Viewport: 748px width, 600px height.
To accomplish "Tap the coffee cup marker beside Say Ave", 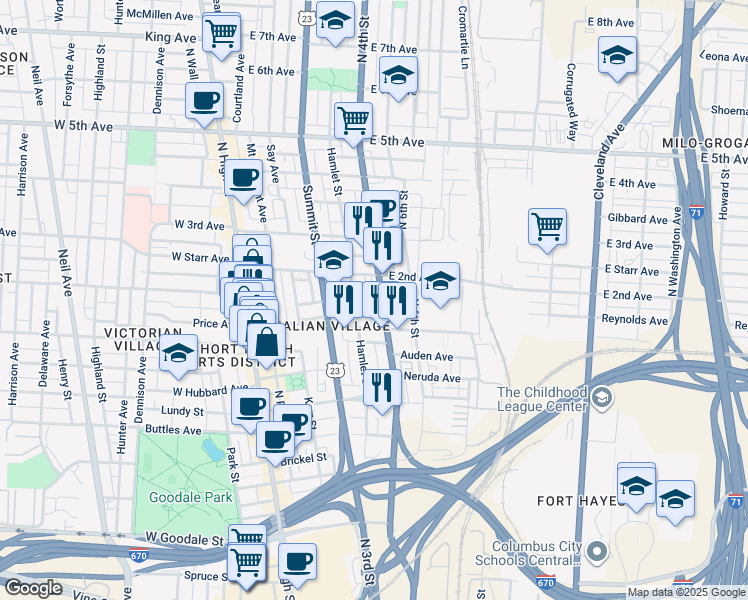I will pyautogui.click(x=243, y=179).
